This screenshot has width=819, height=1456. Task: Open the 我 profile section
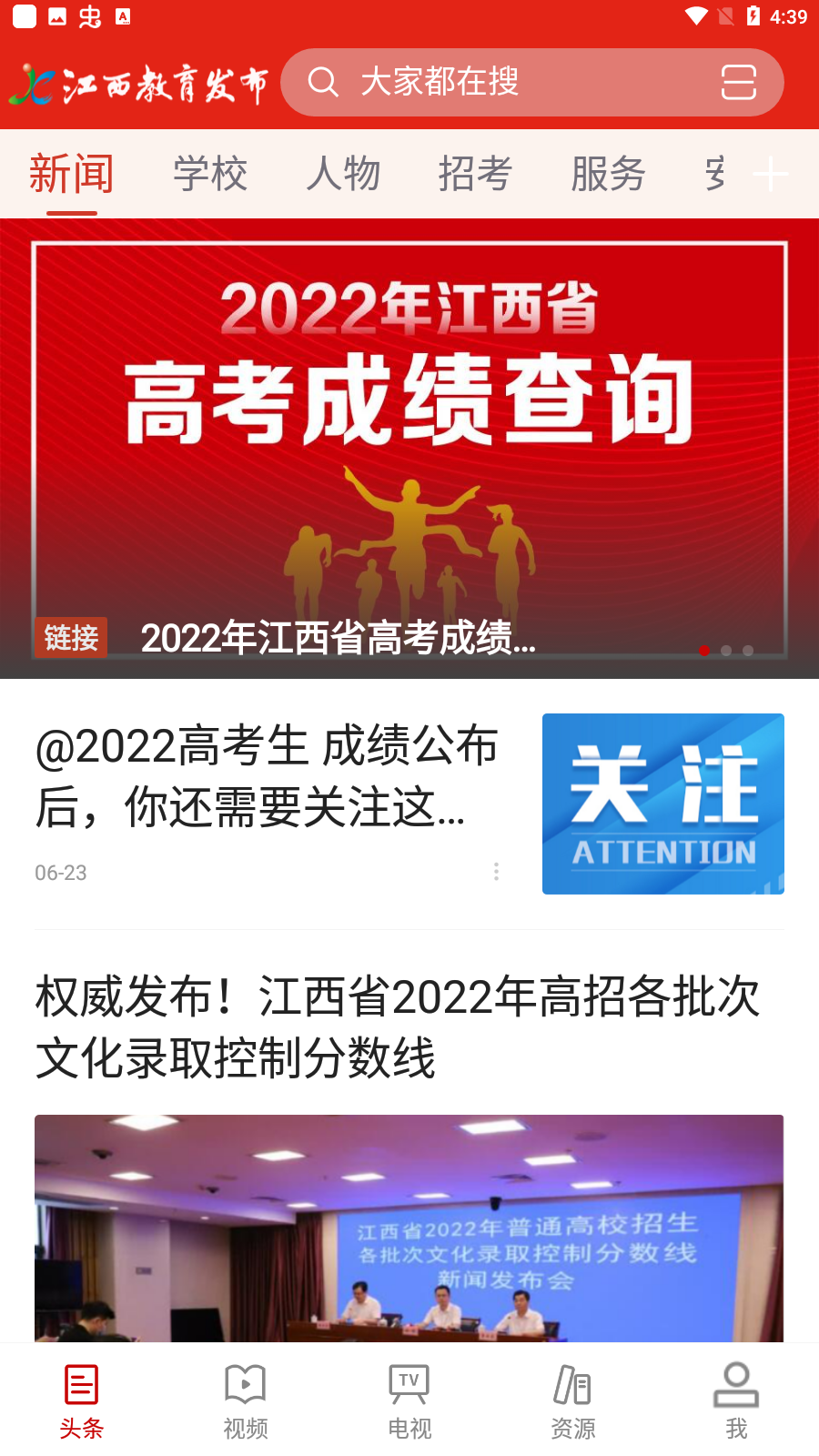point(736,1399)
